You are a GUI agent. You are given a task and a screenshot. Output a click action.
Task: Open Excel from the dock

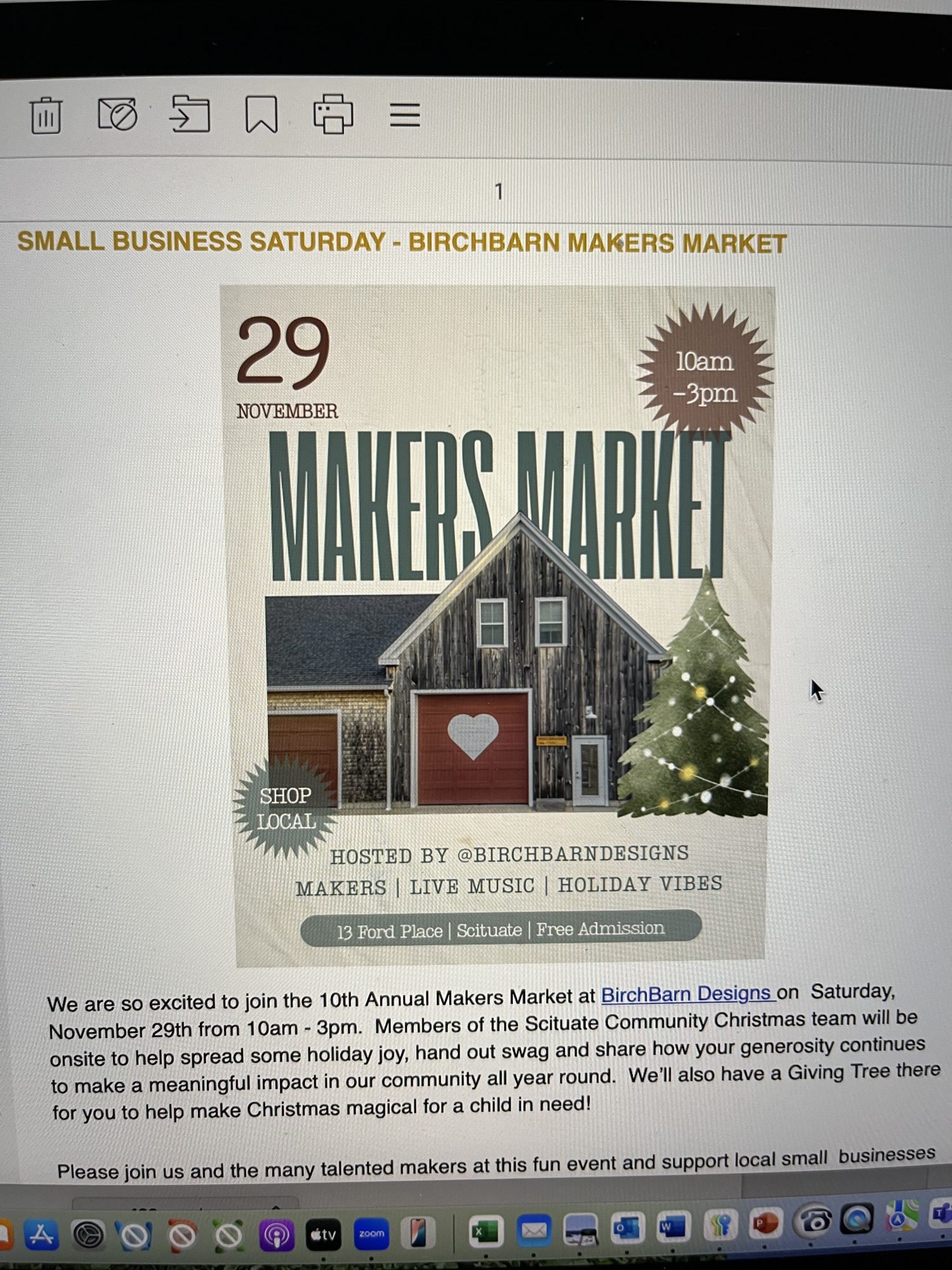(x=486, y=1231)
